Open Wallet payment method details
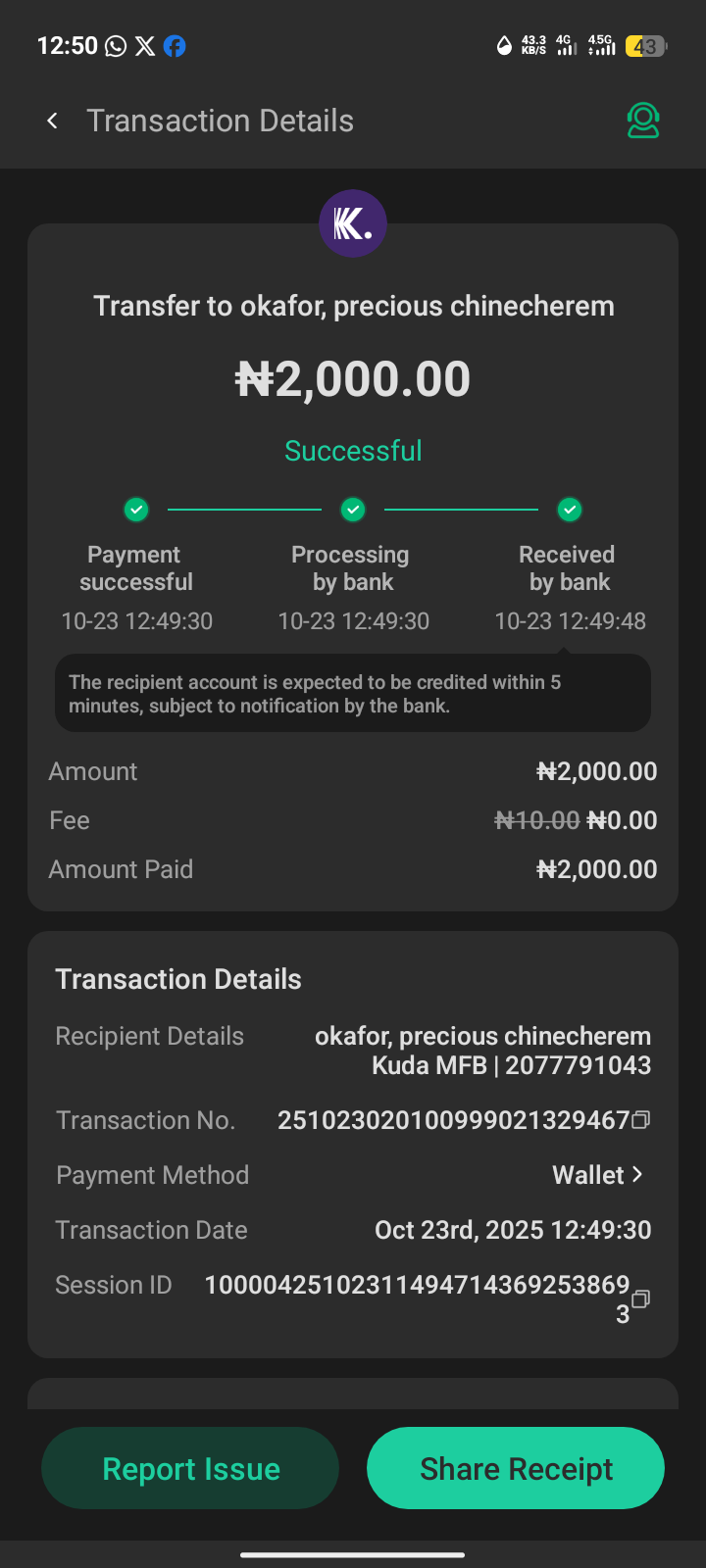This screenshot has height=1568, width=706. point(598,1175)
